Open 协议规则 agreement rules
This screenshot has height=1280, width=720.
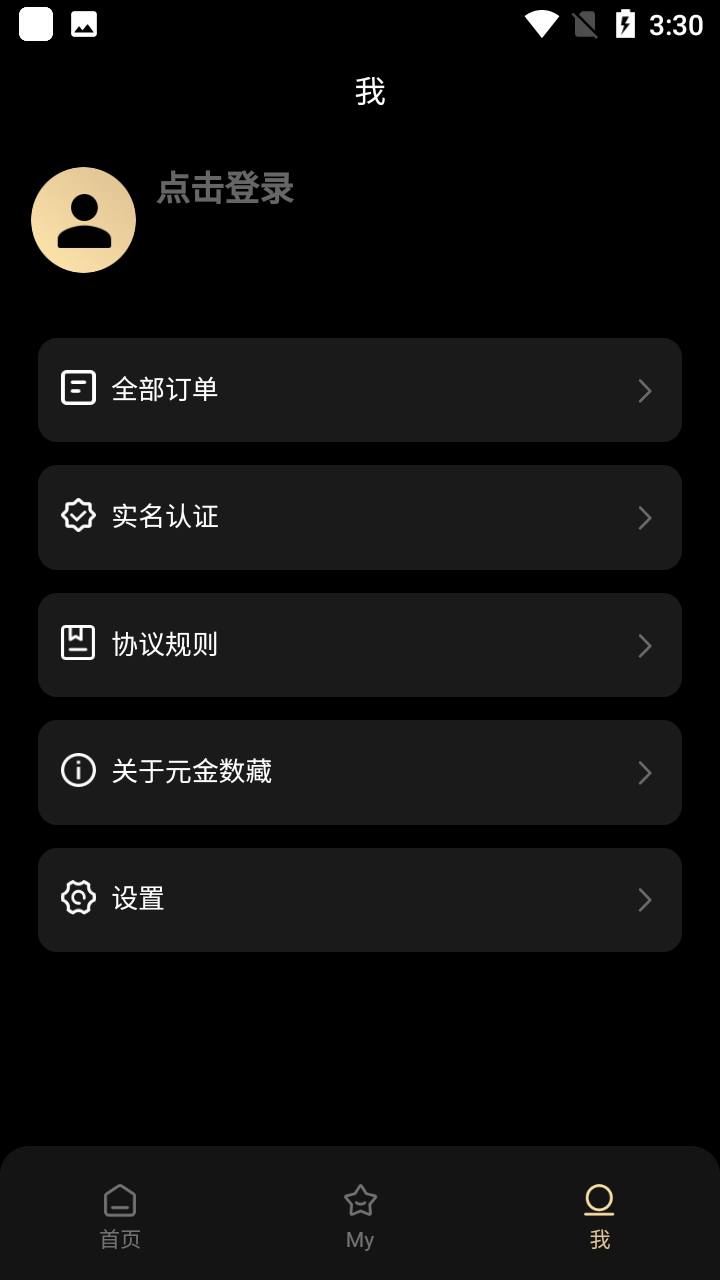pyautogui.click(x=360, y=645)
